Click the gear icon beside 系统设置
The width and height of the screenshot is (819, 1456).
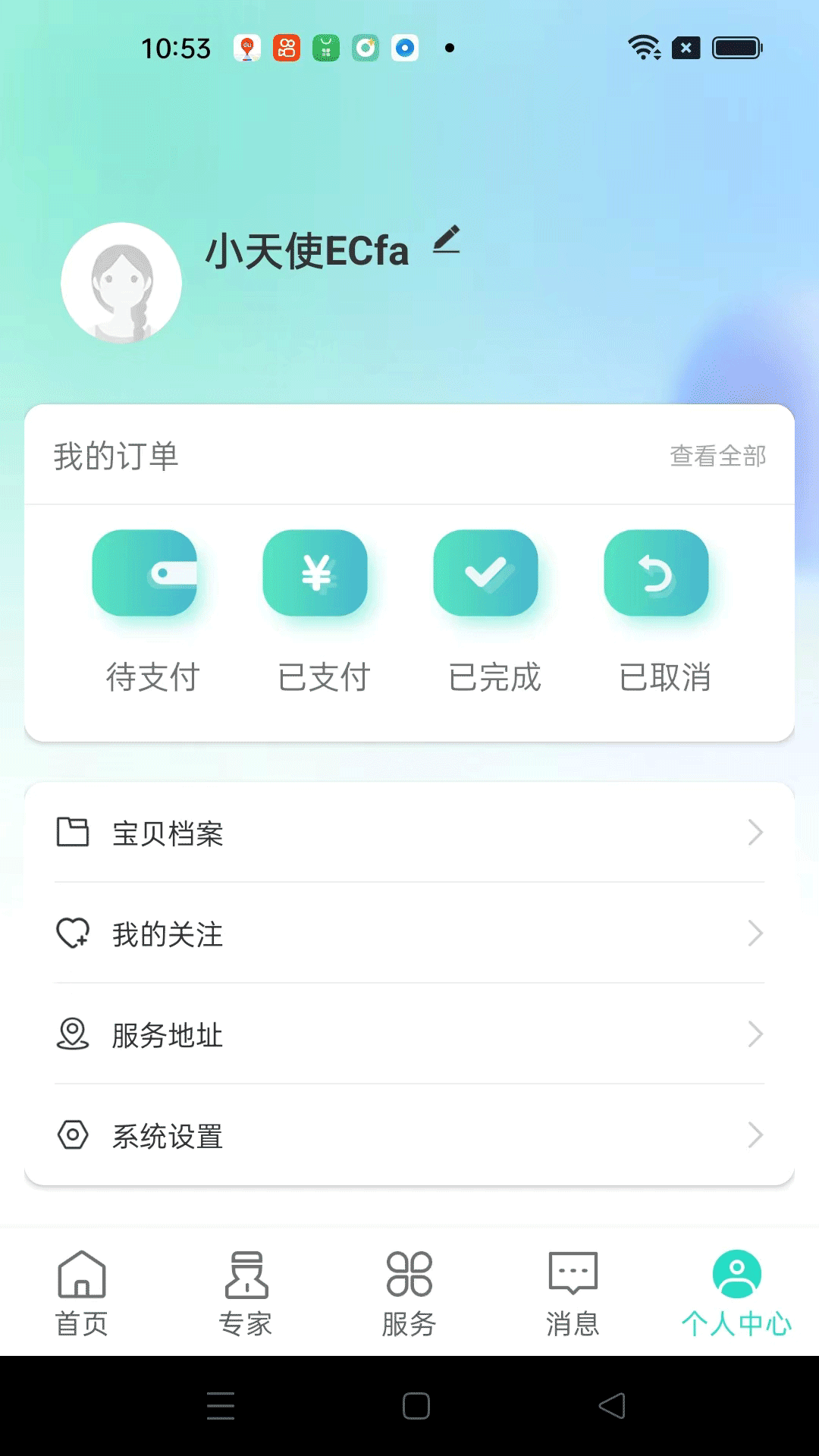(73, 1135)
